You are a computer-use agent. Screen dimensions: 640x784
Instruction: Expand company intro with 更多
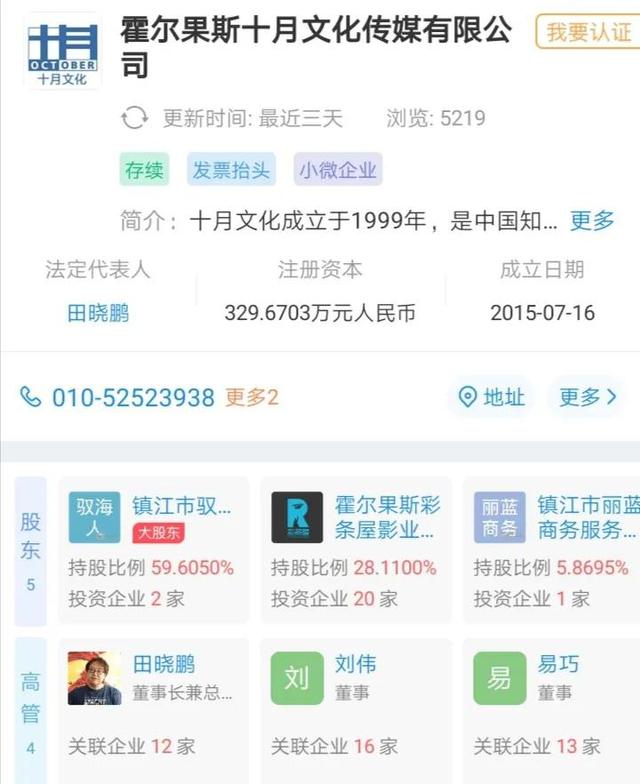591,221
